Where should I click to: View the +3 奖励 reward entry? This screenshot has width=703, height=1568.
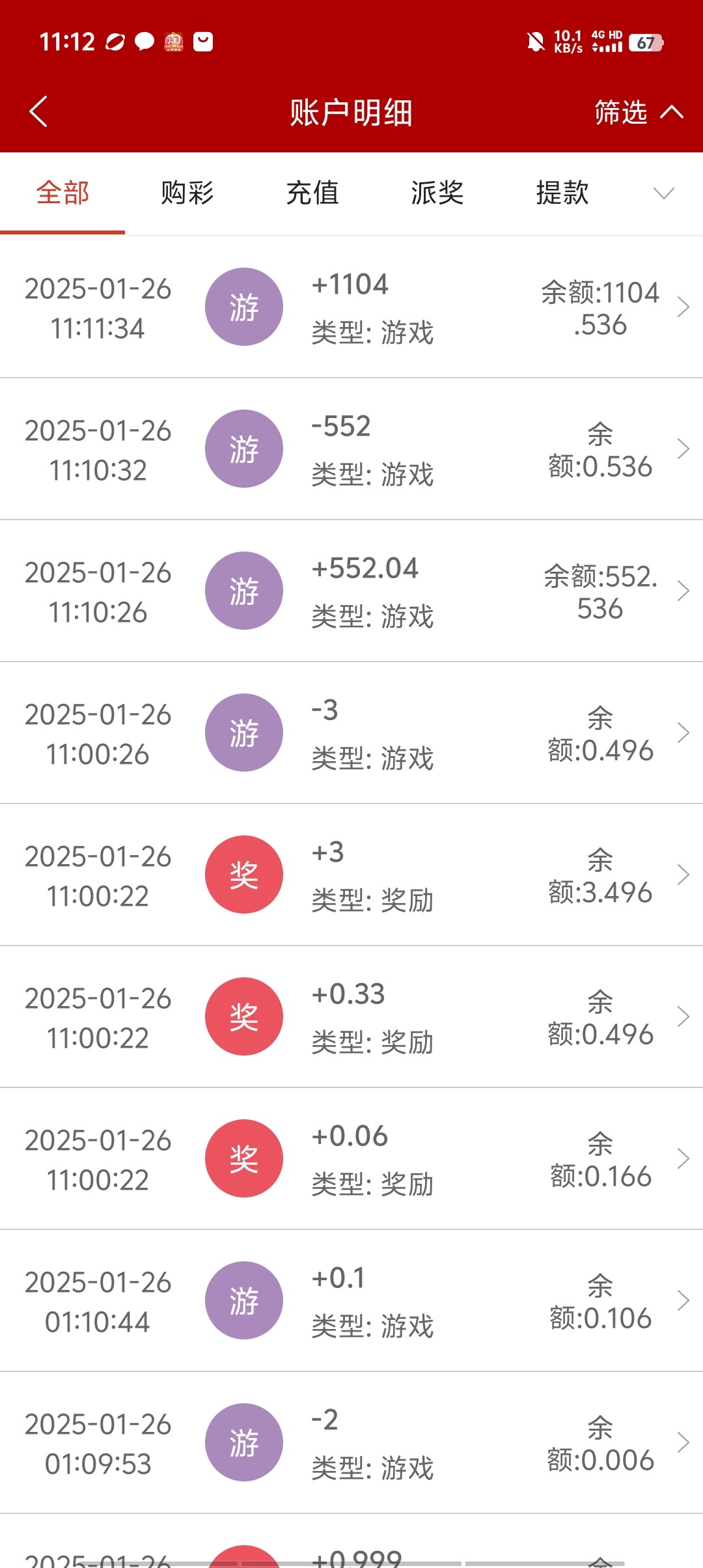click(x=351, y=875)
